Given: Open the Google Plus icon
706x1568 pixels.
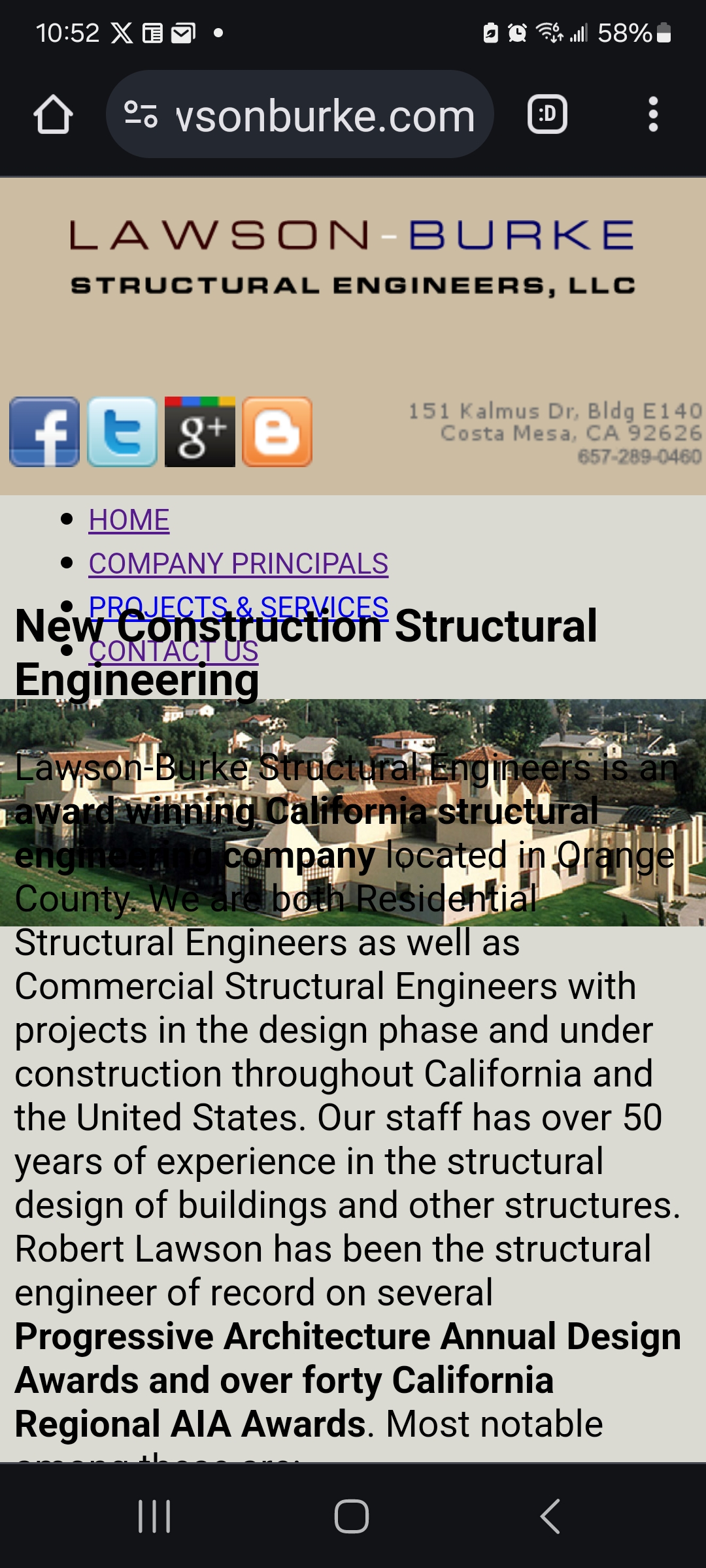Looking at the screenshot, I should click(200, 432).
